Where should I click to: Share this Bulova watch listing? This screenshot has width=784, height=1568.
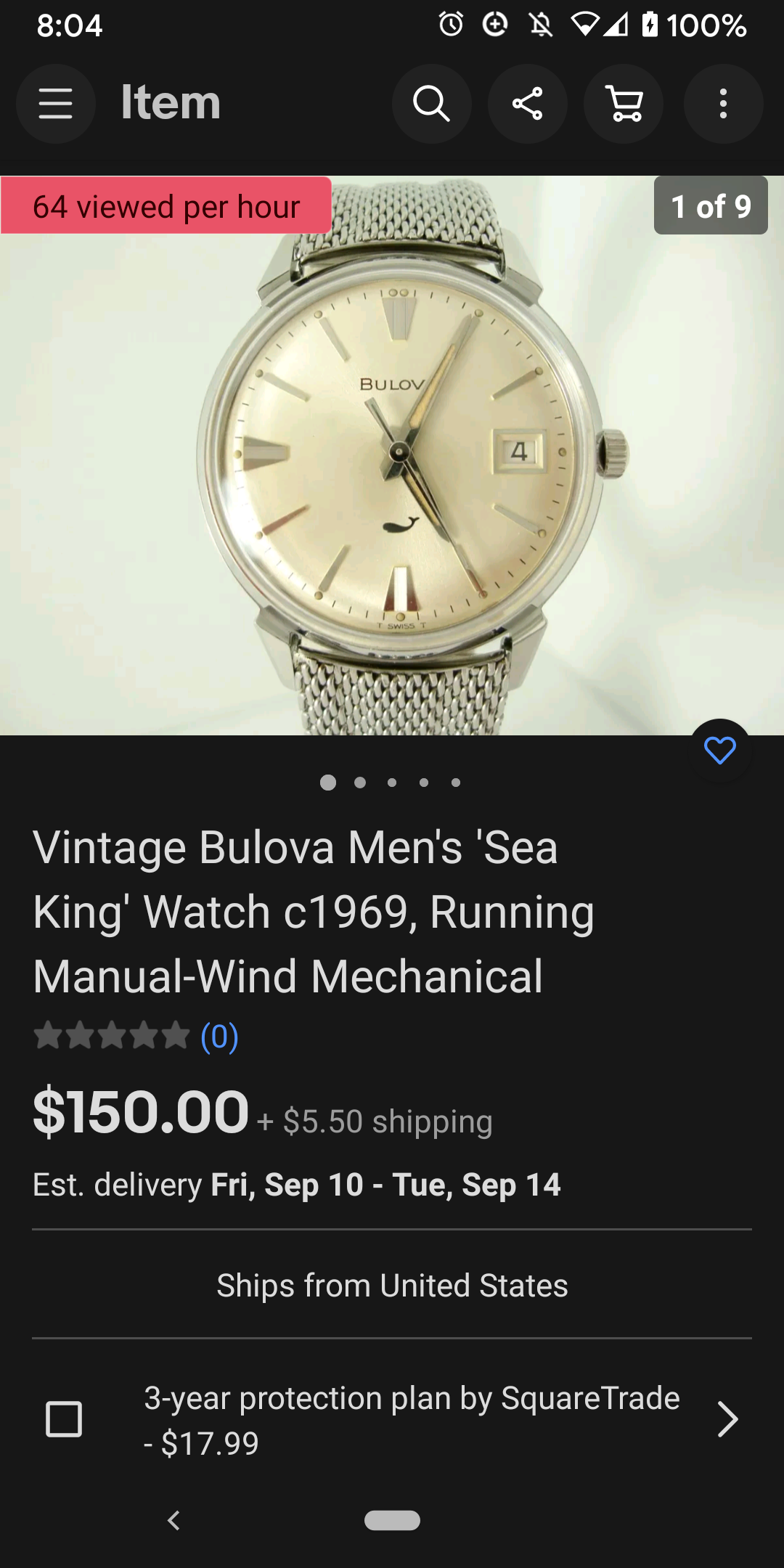pos(528,104)
